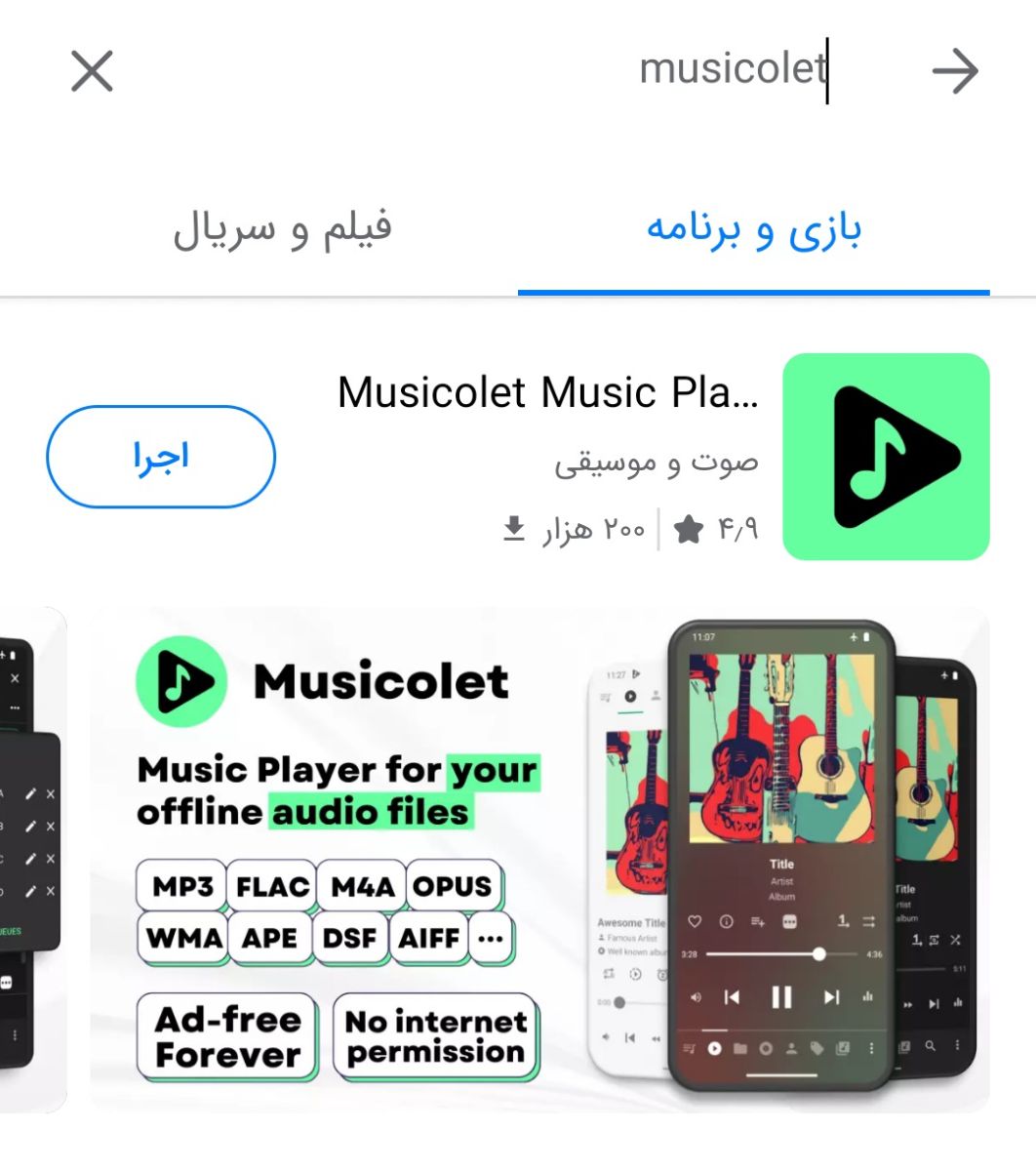
Task: Clear the search text with the X icon
Action: point(93,71)
